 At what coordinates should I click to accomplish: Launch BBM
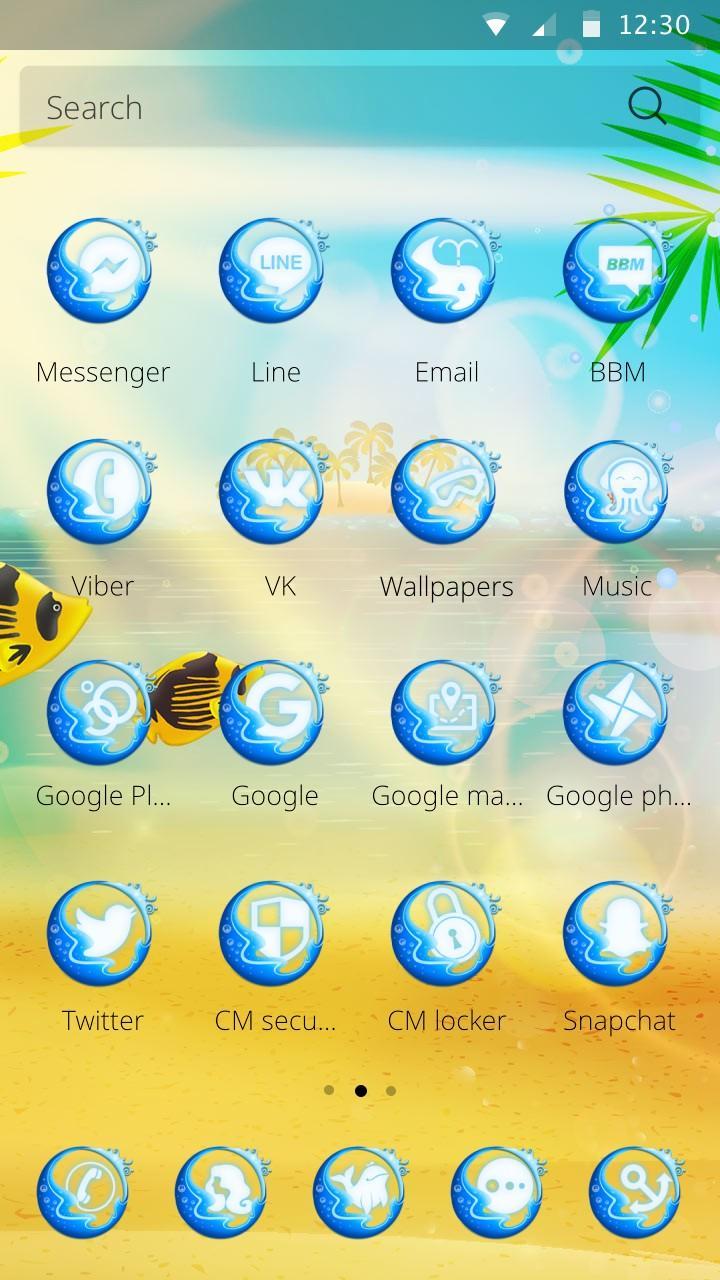click(x=617, y=271)
